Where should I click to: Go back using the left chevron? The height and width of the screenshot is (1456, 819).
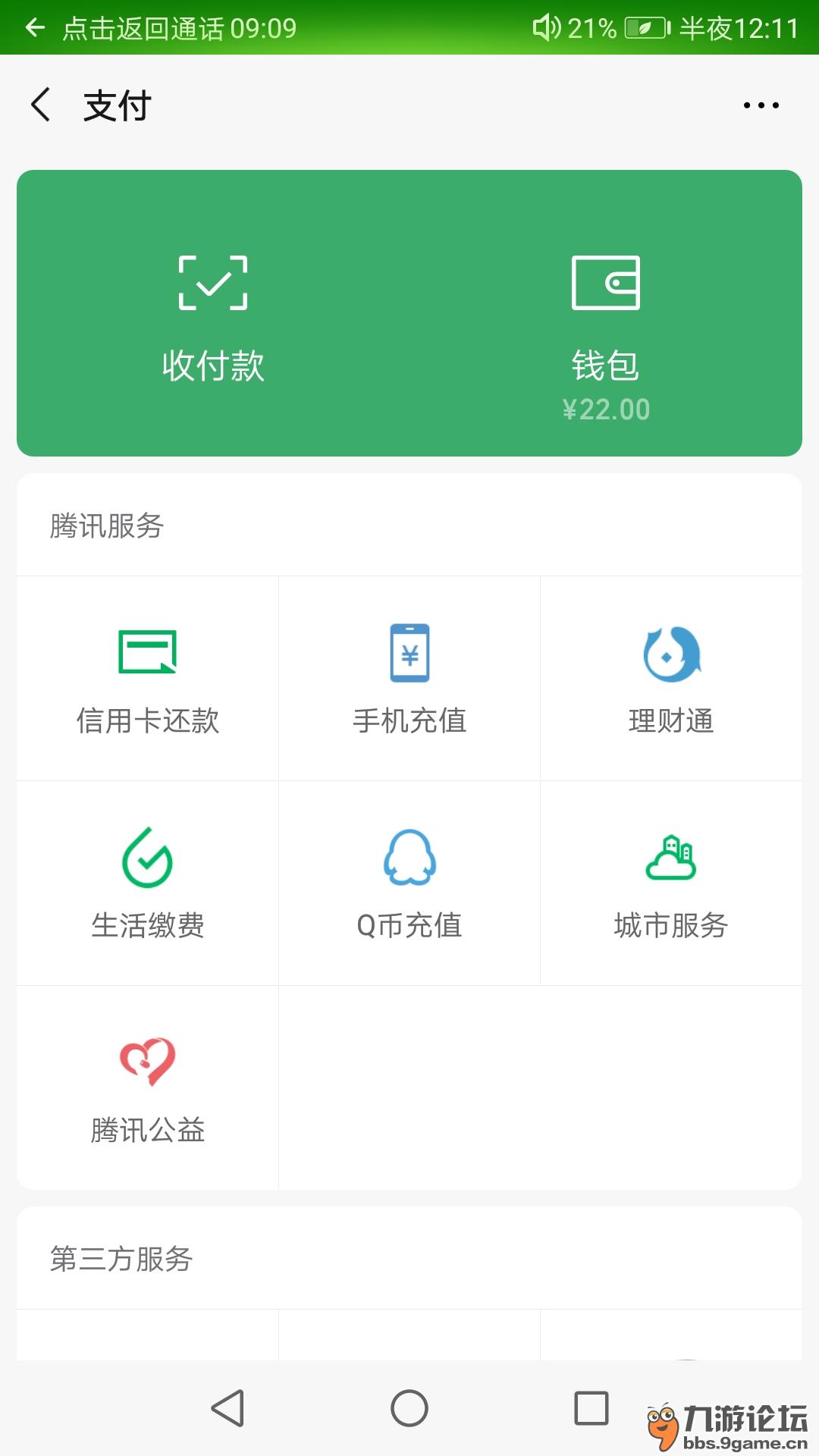point(42,105)
